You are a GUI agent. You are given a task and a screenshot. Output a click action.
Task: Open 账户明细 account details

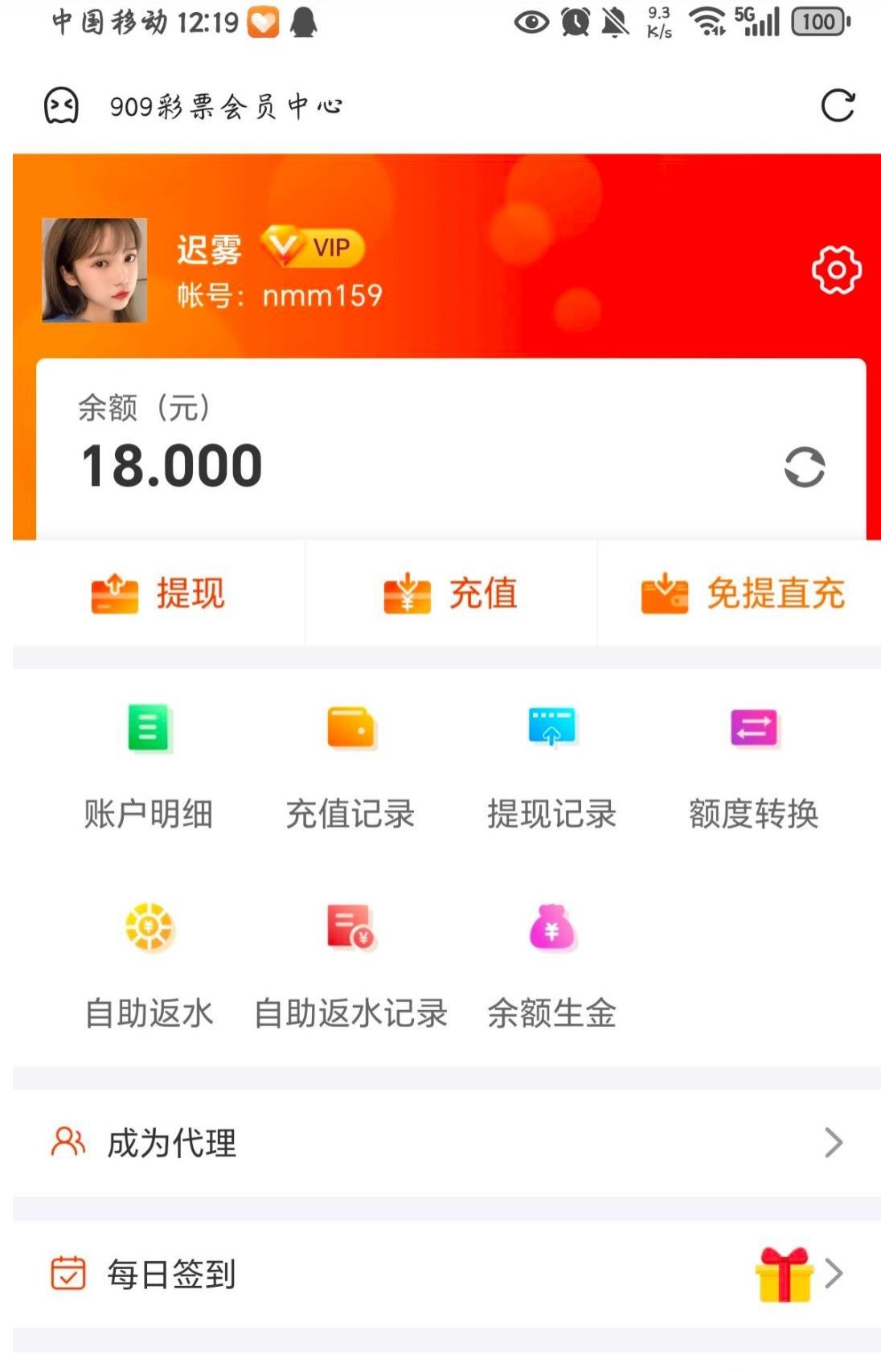pos(149,764)
